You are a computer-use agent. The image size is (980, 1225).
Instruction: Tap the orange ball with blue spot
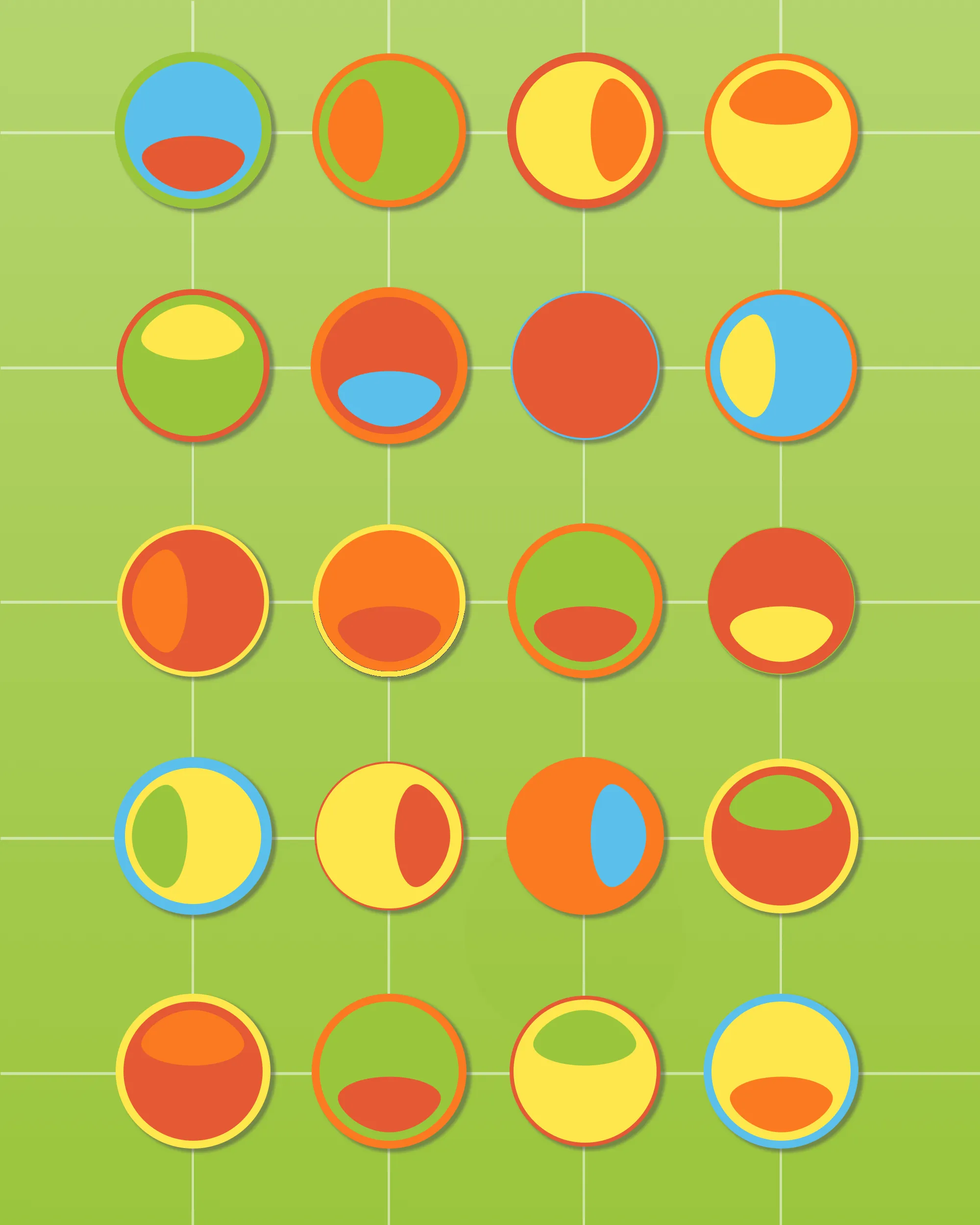click(x=585, y=836)
